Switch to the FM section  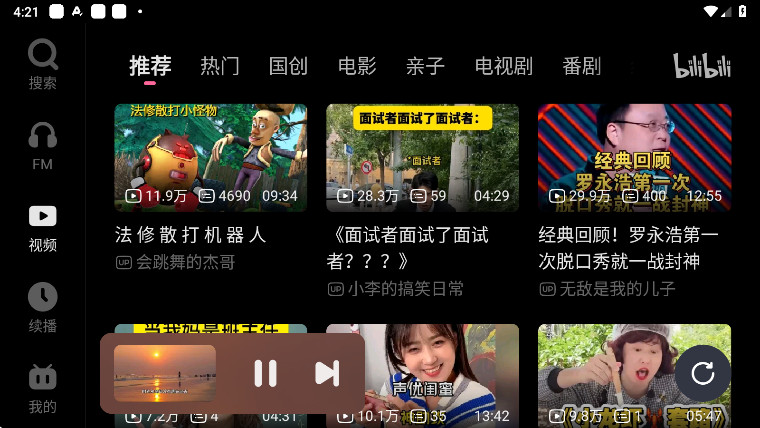point(42,145)
